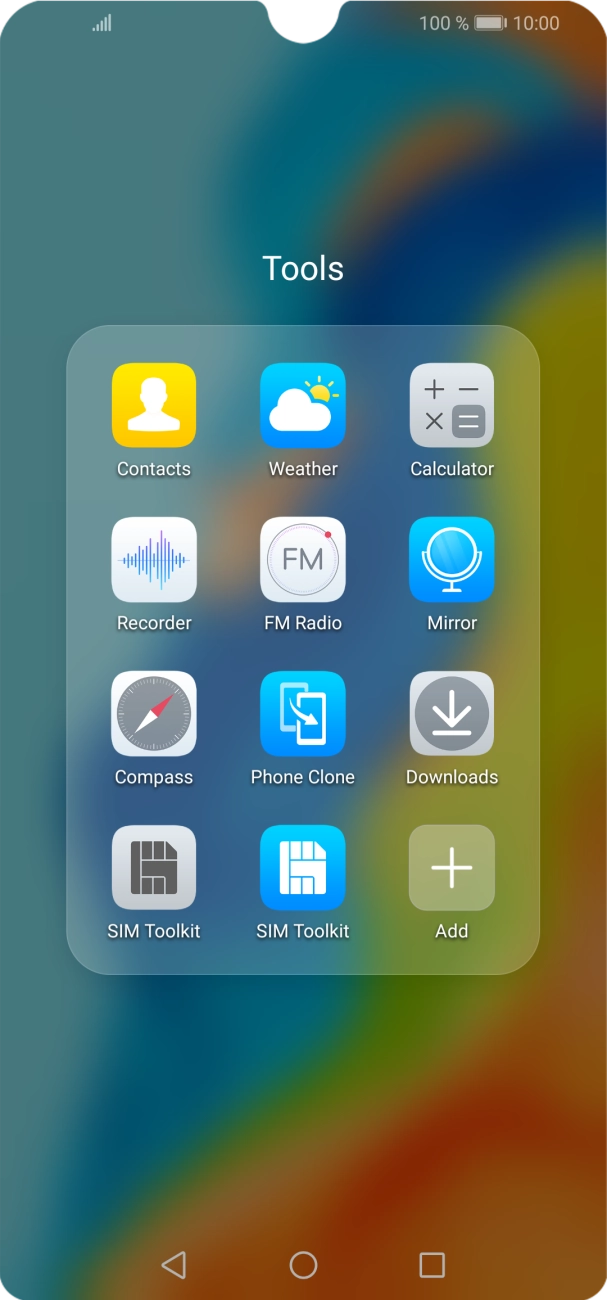
Task: Tap Add to include more apps
Action: pos(452,867)
